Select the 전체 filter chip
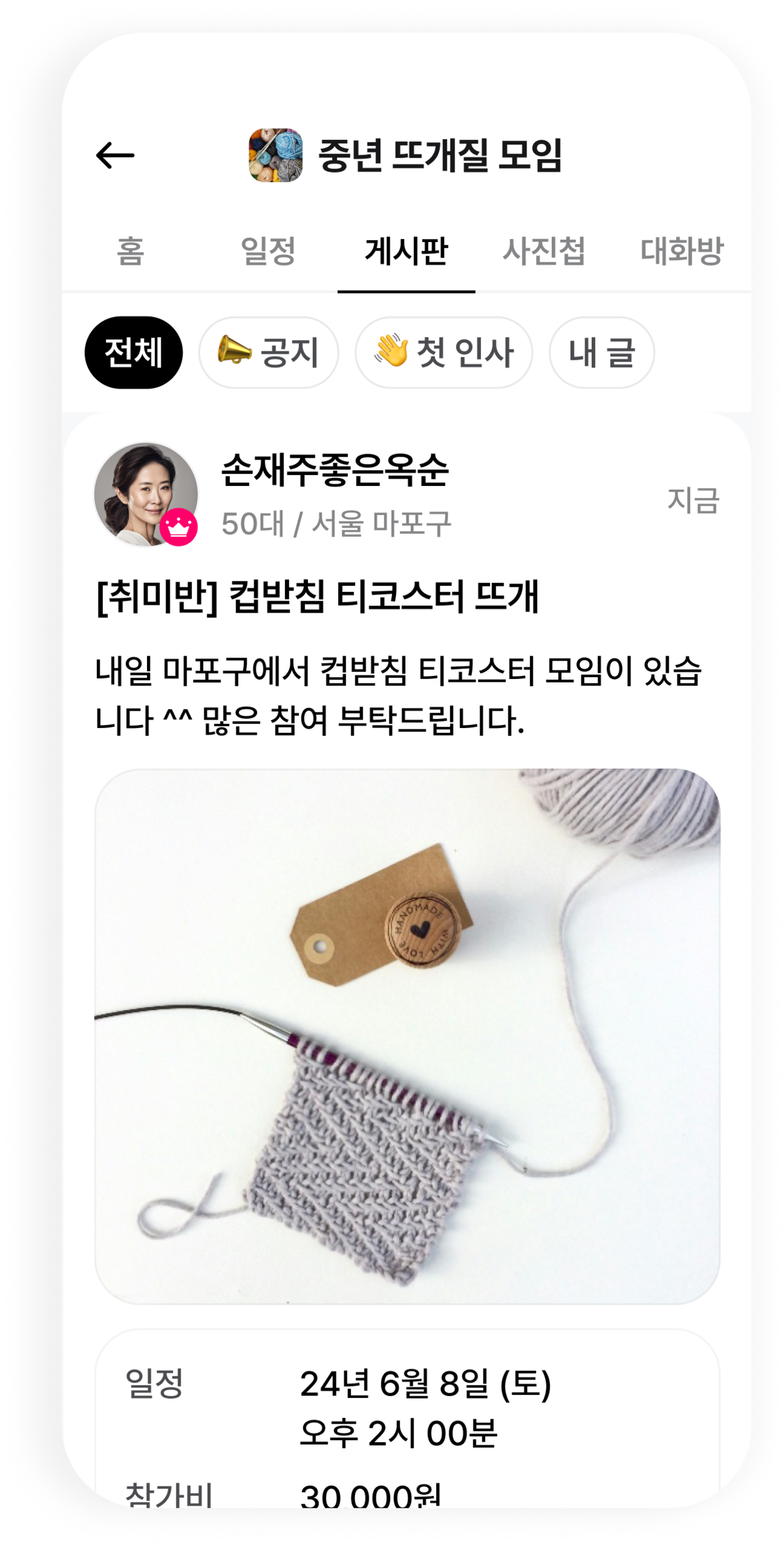Image resolution: width=784 pixels, height=1545 pixels. [134, 352]
